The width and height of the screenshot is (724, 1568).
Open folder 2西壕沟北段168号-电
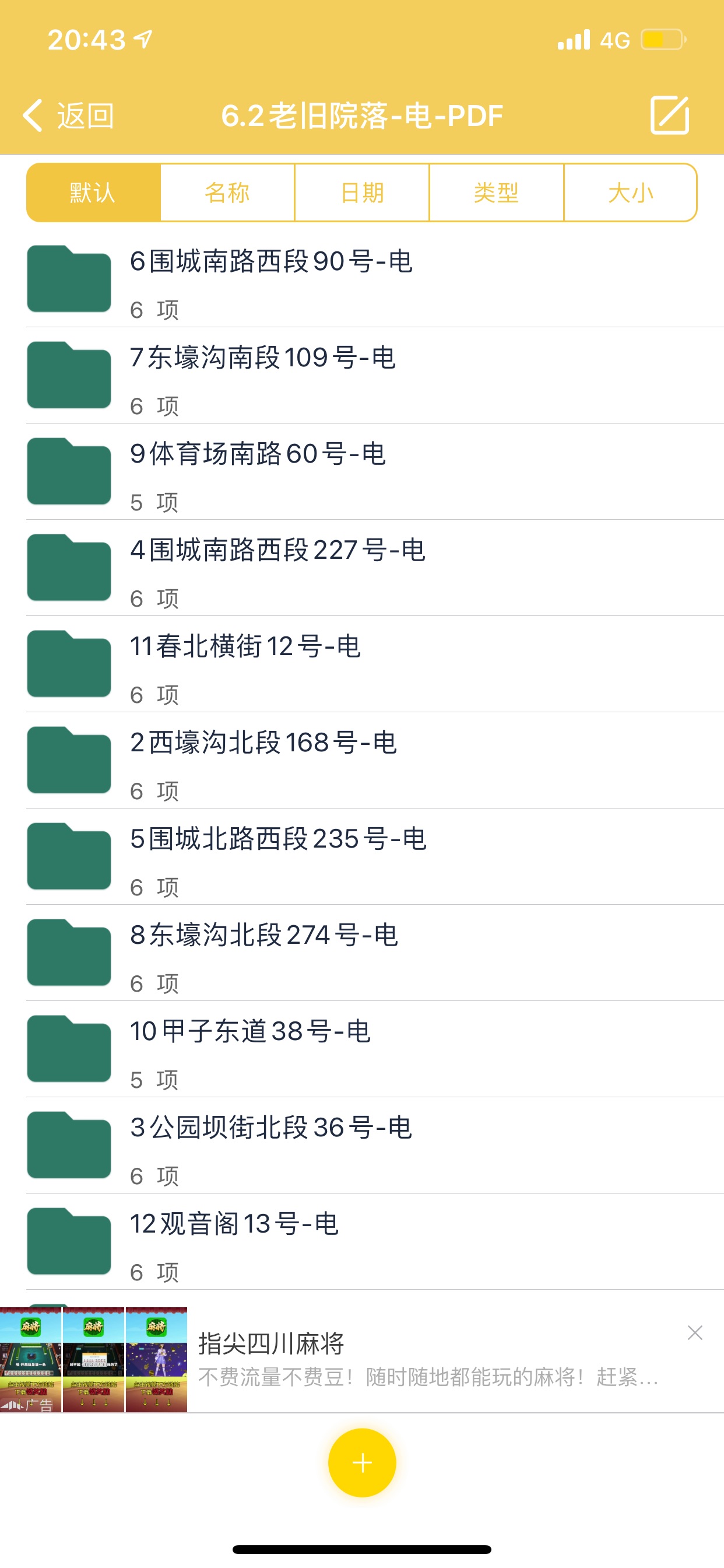[x=375, y=760]
